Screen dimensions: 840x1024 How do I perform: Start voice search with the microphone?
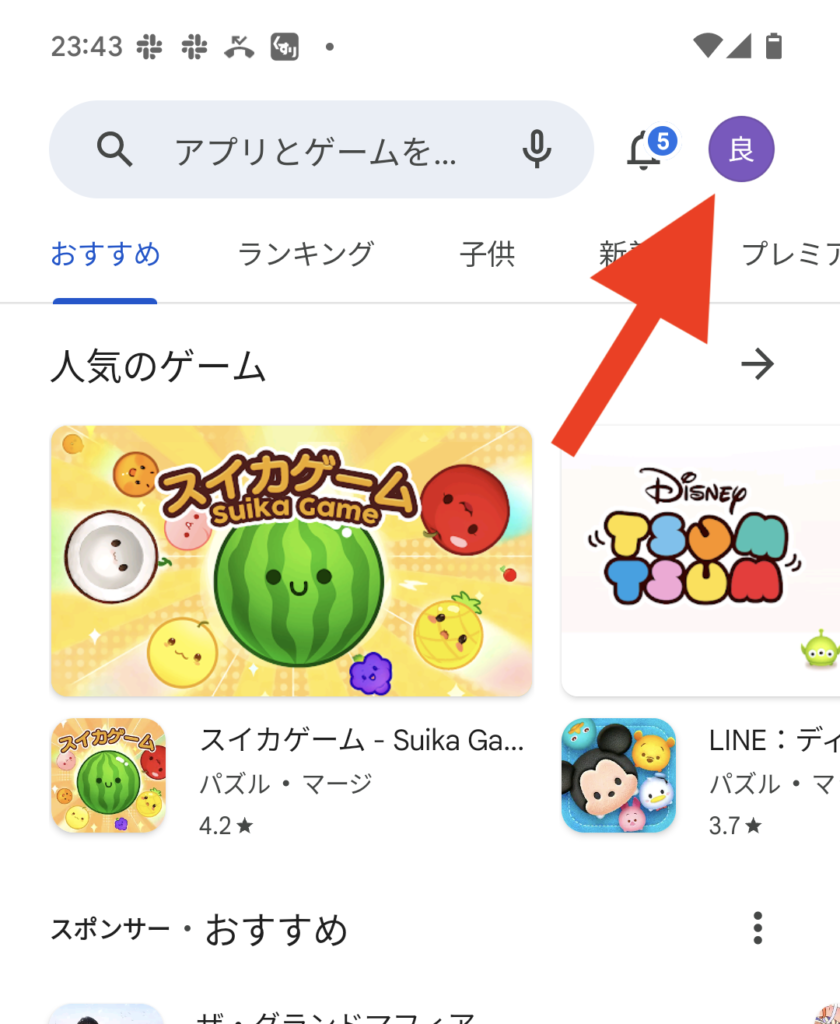[537, 150]
